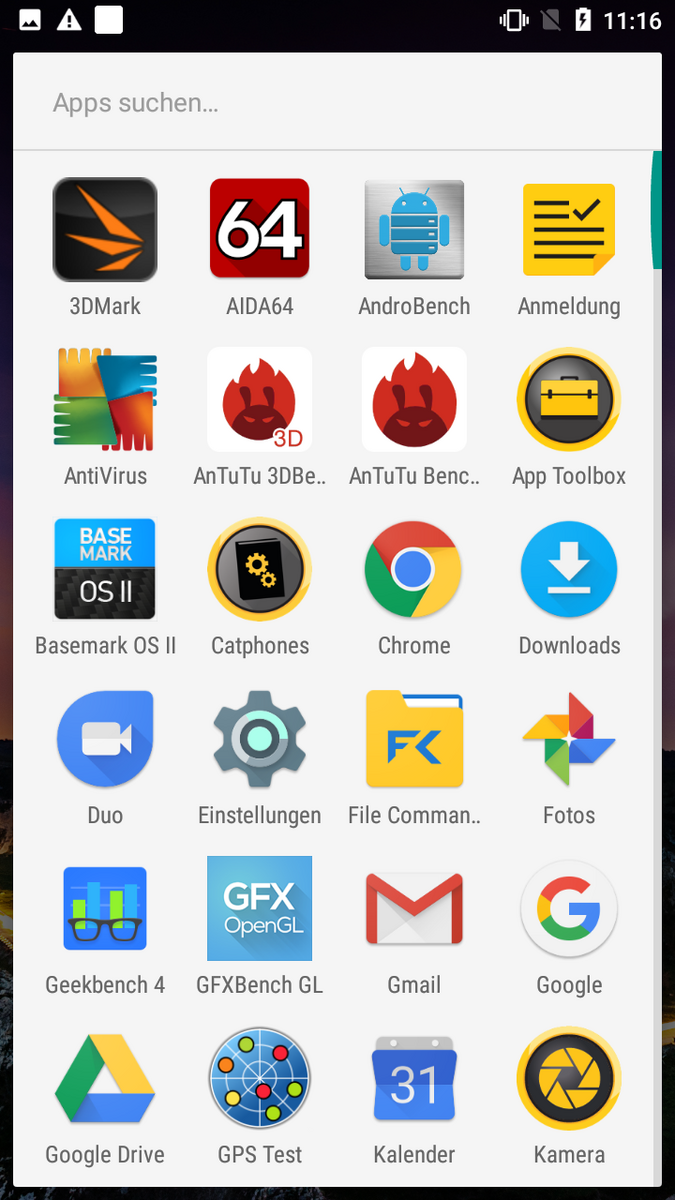This screenshot has height=1200, width=675.
Task: Tap the Apps suchen search field
Action: [337, 103]
